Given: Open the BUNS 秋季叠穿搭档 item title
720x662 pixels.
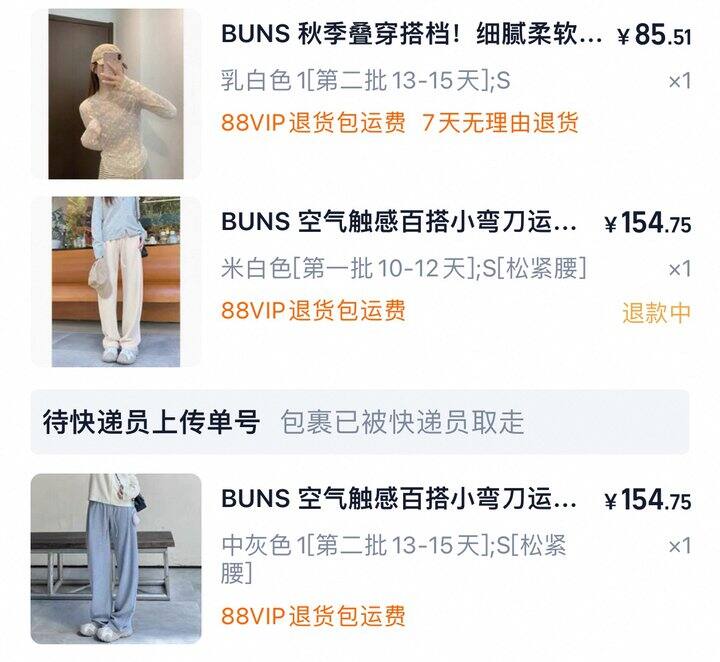Looking at the screenshot, I should pos(411,34).
